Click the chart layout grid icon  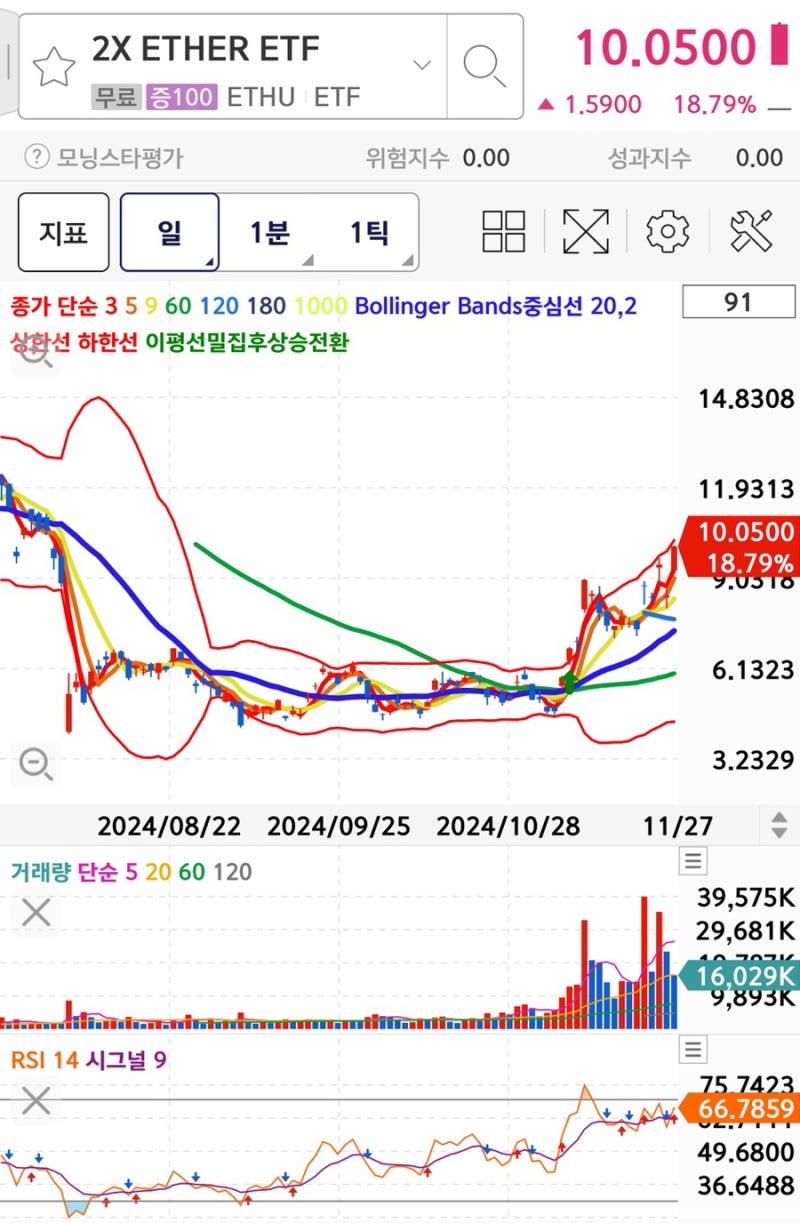[503, 230]
